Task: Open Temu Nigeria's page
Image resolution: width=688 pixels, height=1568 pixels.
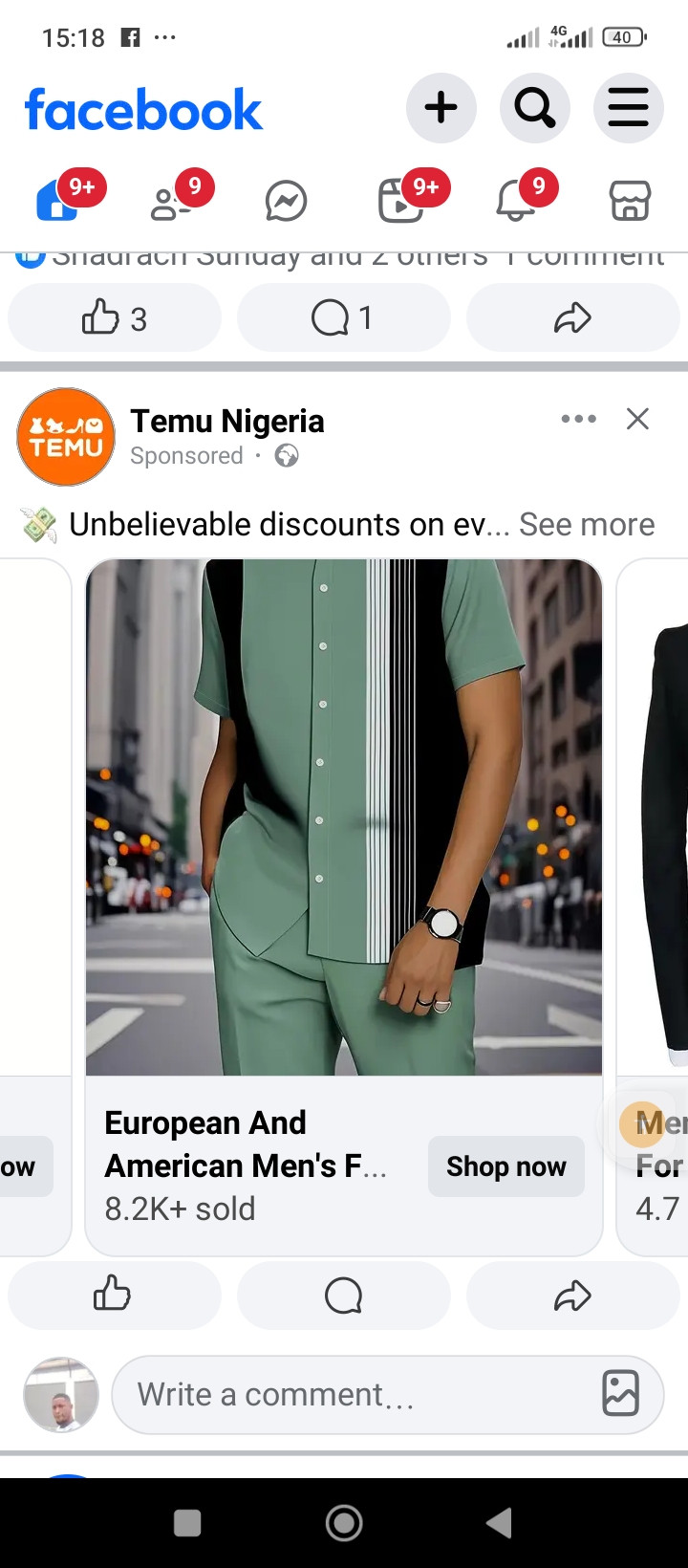Action: tap(227, 421)
